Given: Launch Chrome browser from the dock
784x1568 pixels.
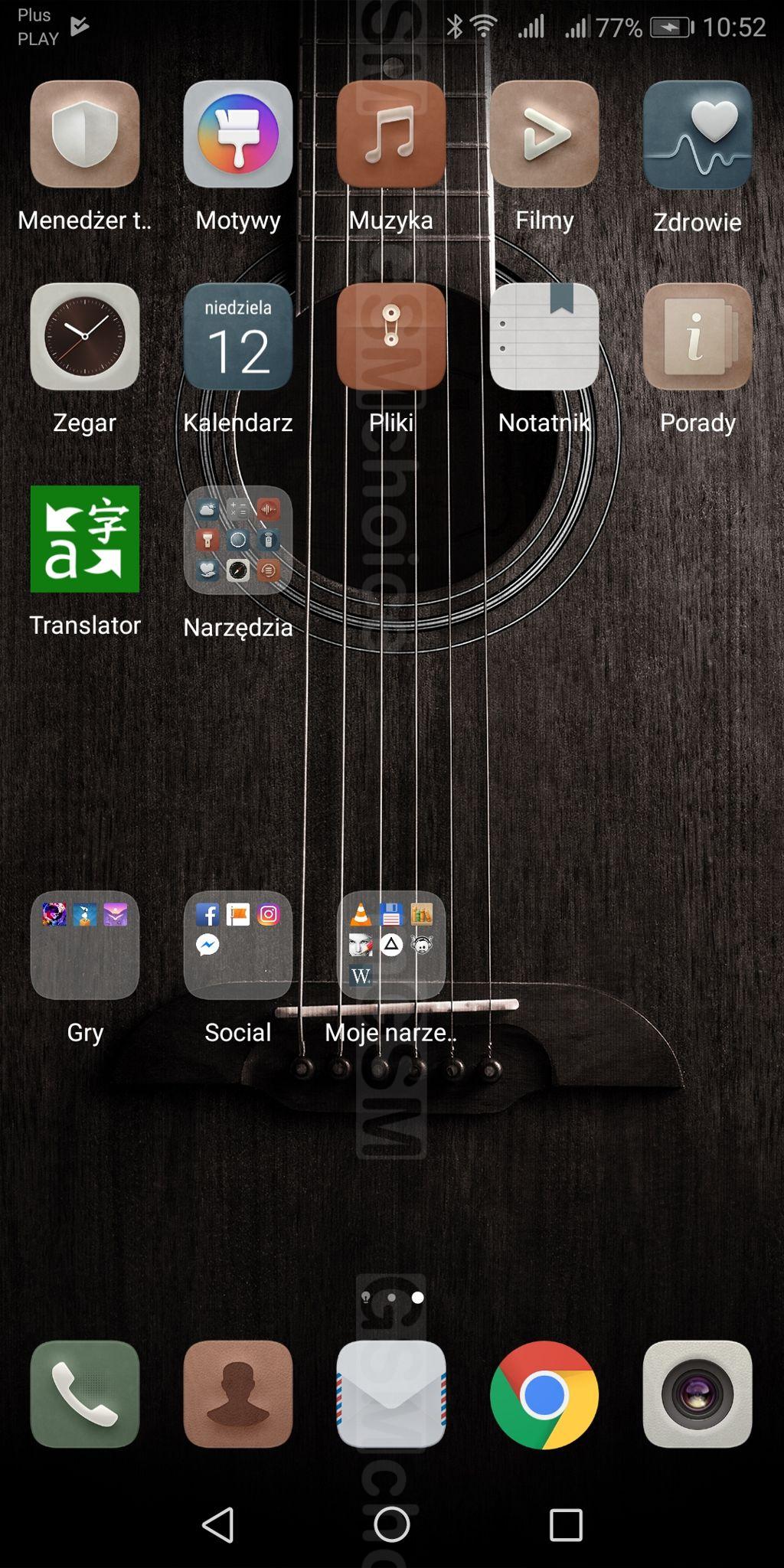Looking at the screenshot, I should click(x=544, y=1394).
